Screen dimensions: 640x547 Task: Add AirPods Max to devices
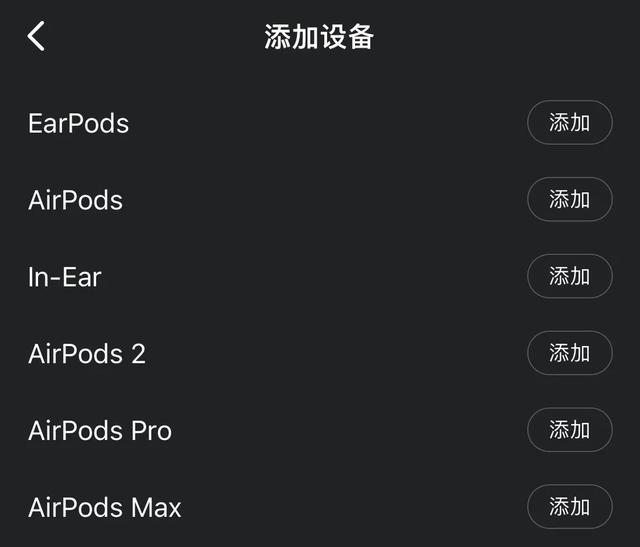point(569,506)
